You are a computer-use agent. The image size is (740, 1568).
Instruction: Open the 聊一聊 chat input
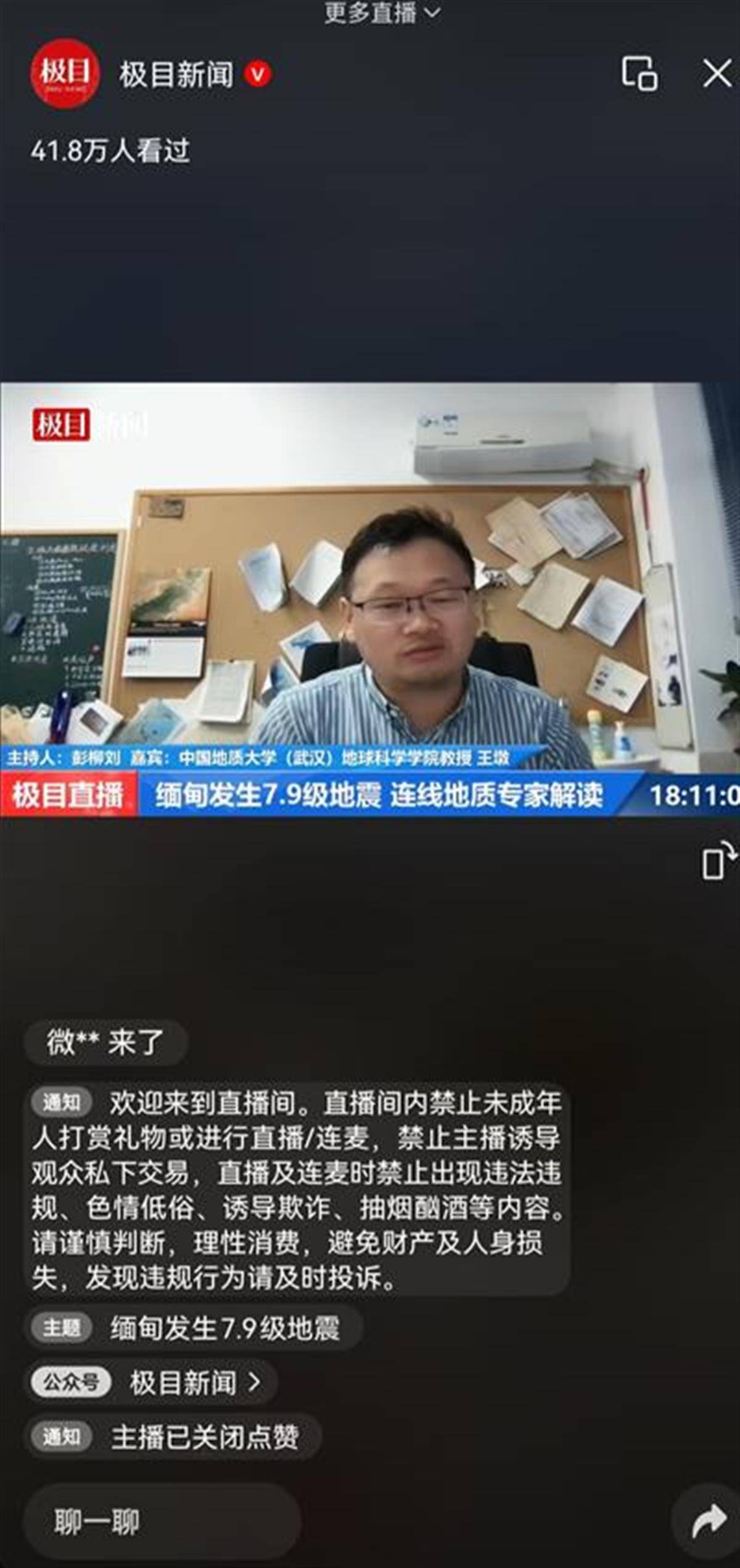pyautogui.click(x=162, y=1522)
